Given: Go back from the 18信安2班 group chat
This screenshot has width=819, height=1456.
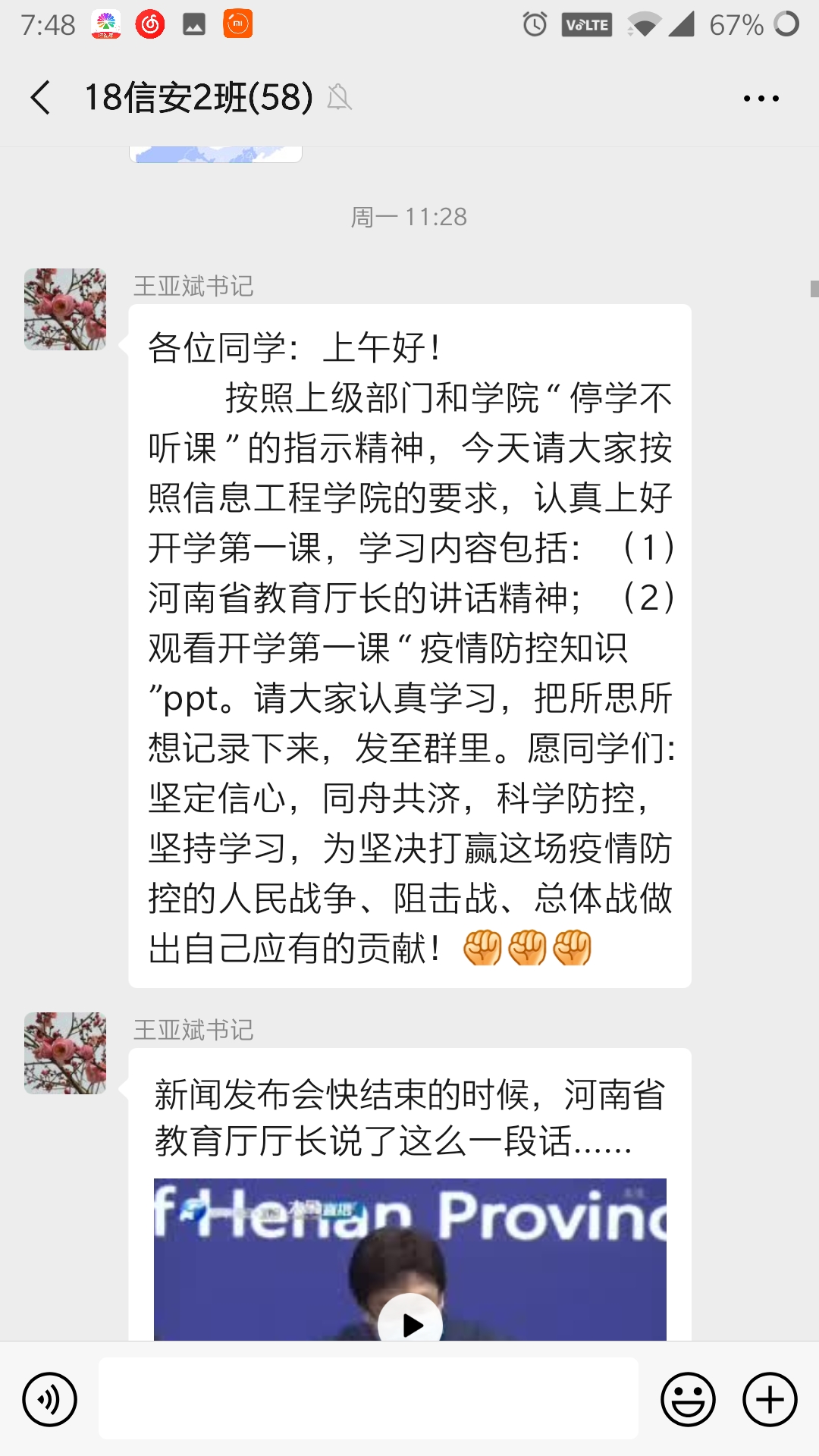Looking at the screenshot, I should [x=41, y=98].
